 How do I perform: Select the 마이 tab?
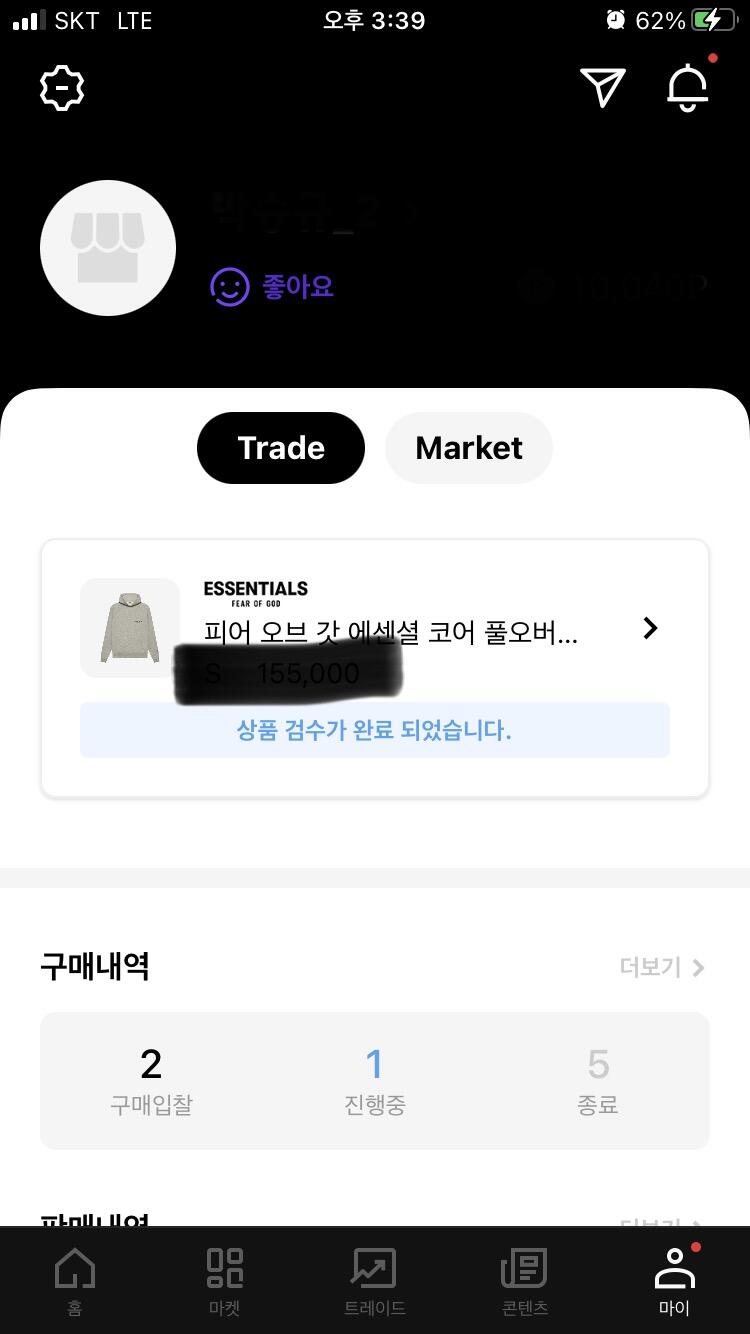(675, 1280)
